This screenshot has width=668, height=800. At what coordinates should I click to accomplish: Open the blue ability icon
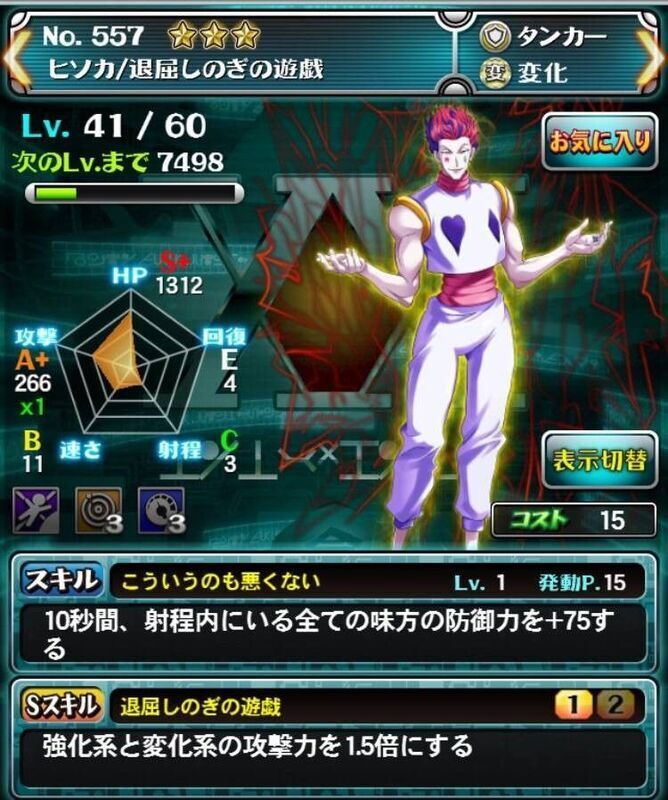point(159,509)
